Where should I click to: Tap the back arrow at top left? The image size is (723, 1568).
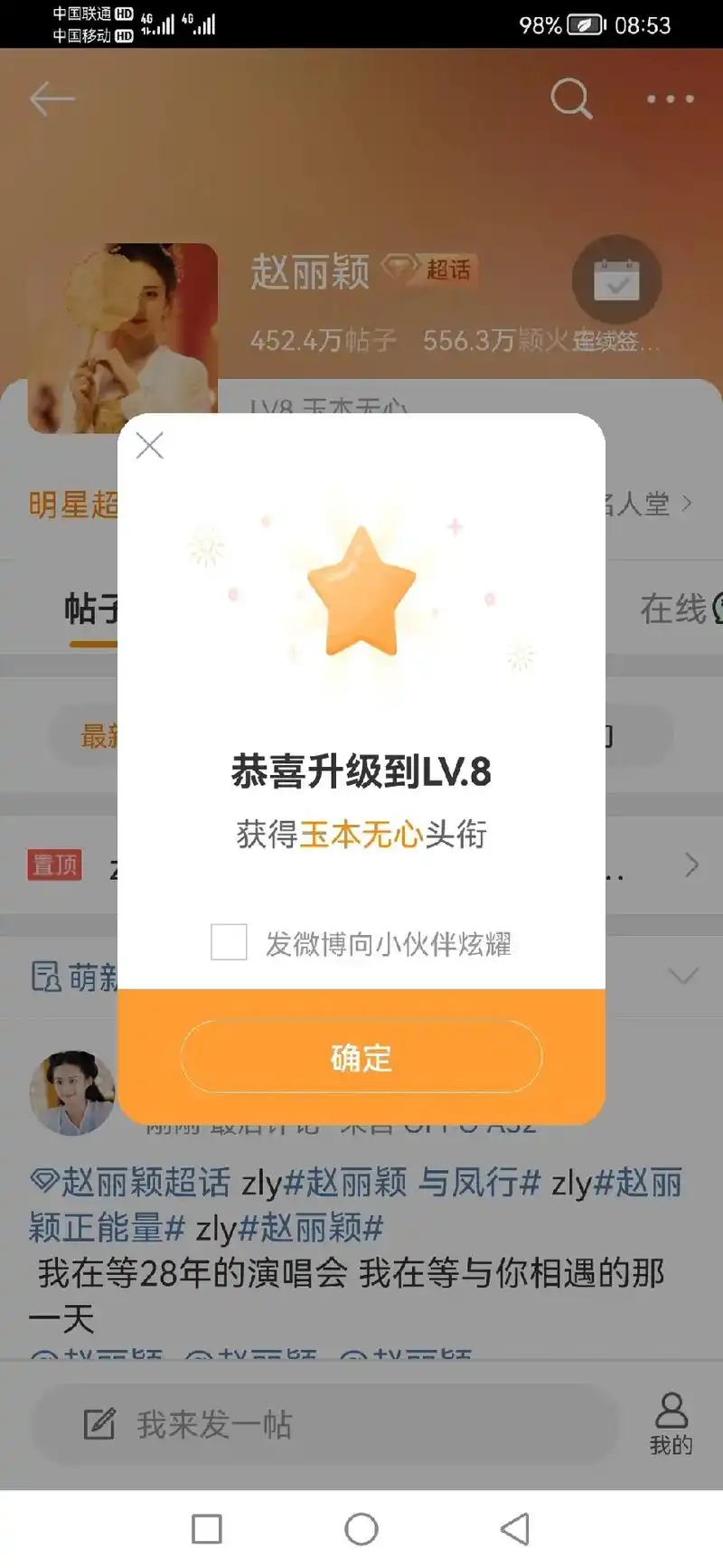coord(52,98)
